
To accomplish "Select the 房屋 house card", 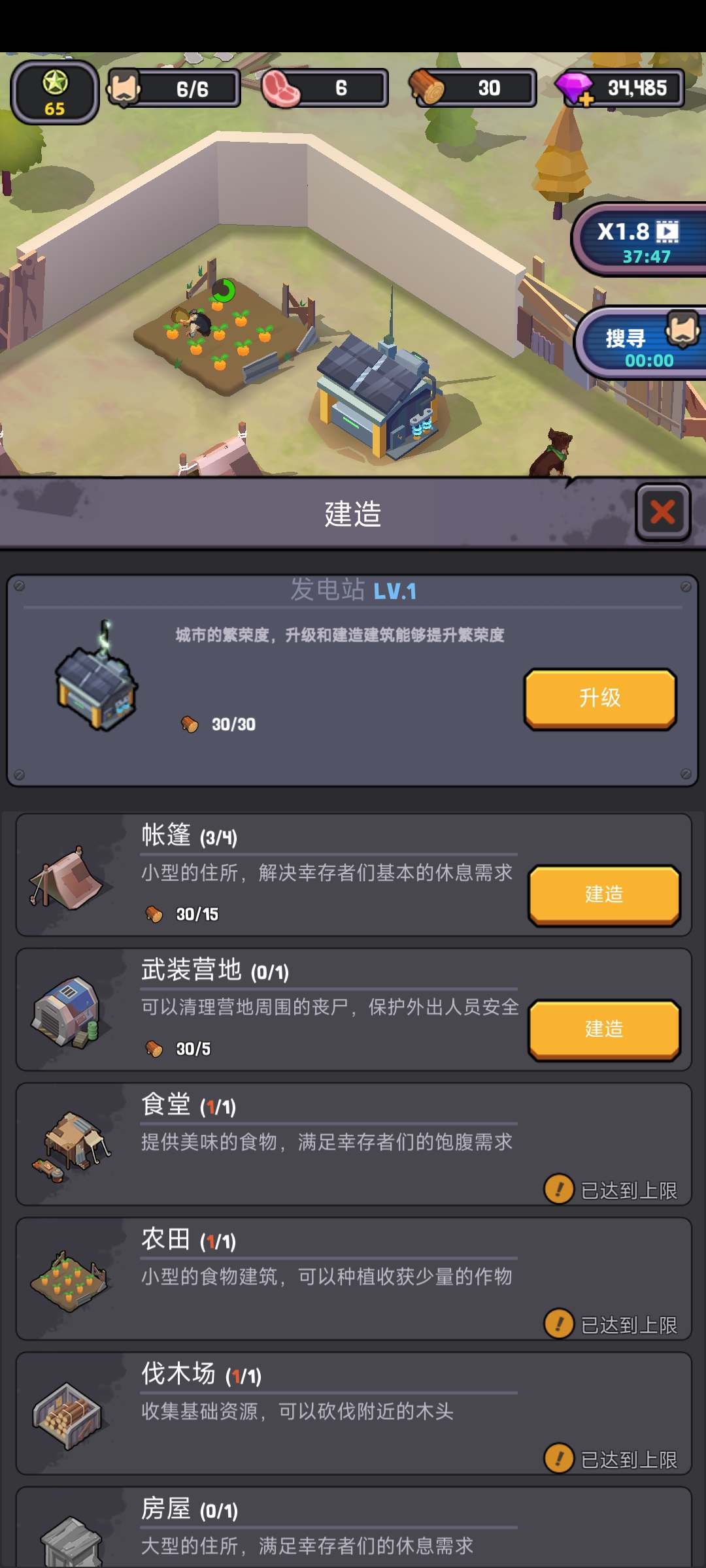I will [x=353, y=1529].
